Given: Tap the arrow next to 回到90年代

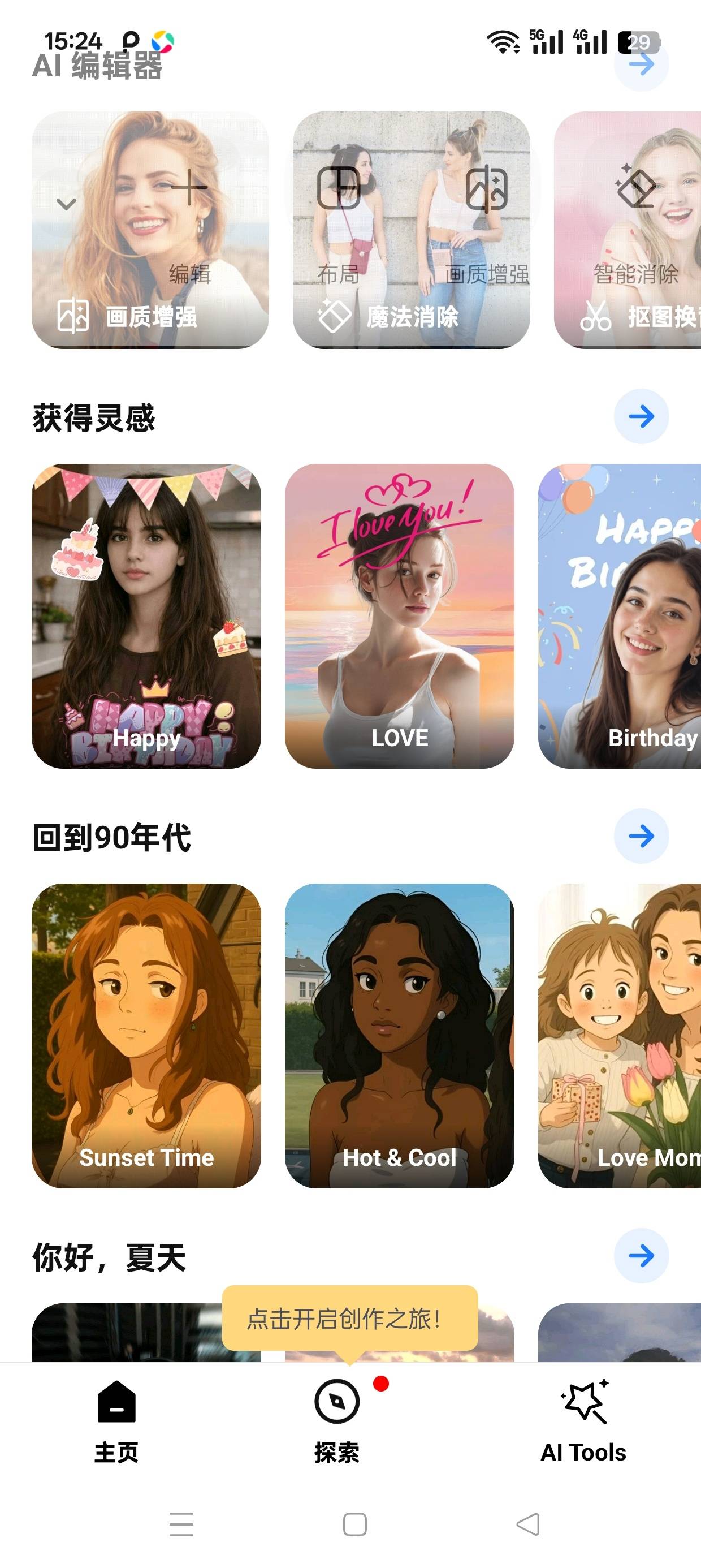Looking at the screenshot, I should [642, 835].
